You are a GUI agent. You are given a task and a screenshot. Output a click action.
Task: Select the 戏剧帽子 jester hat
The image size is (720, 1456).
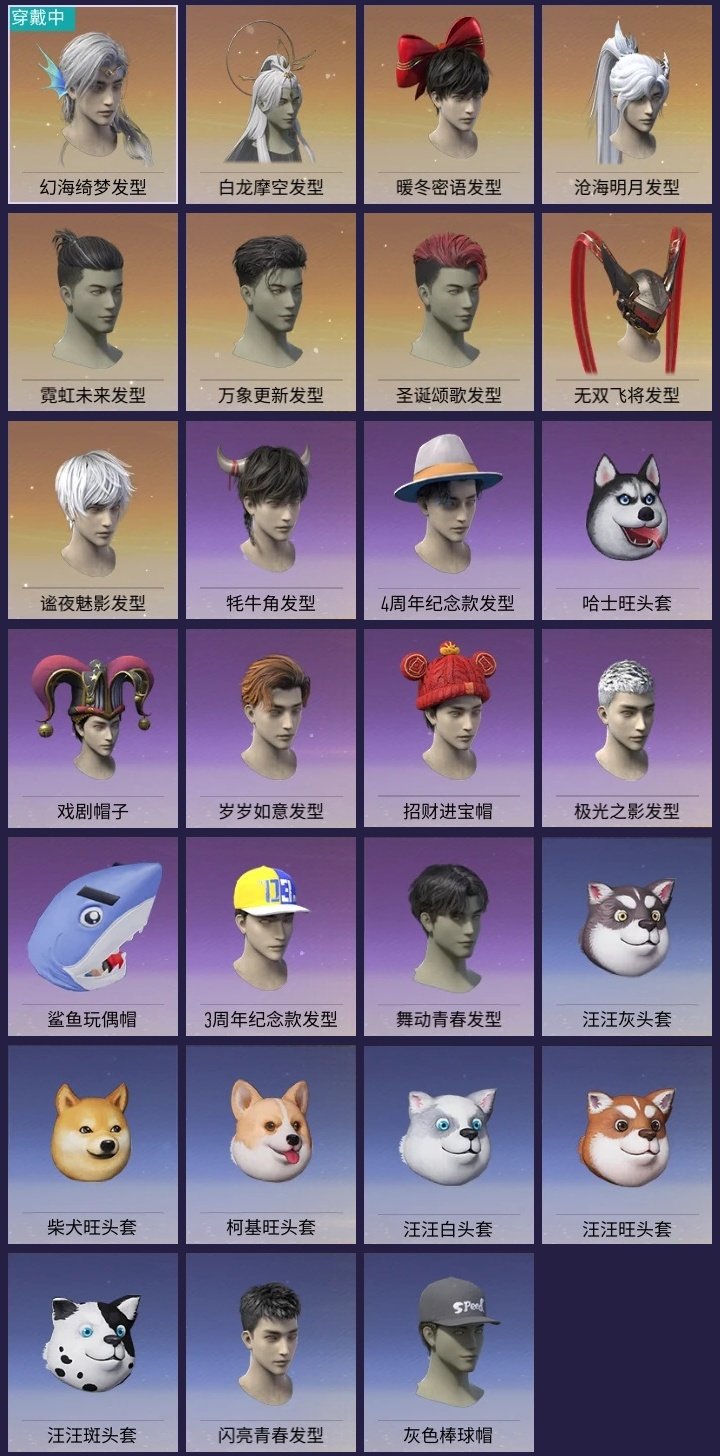click(x=92, y=728)
